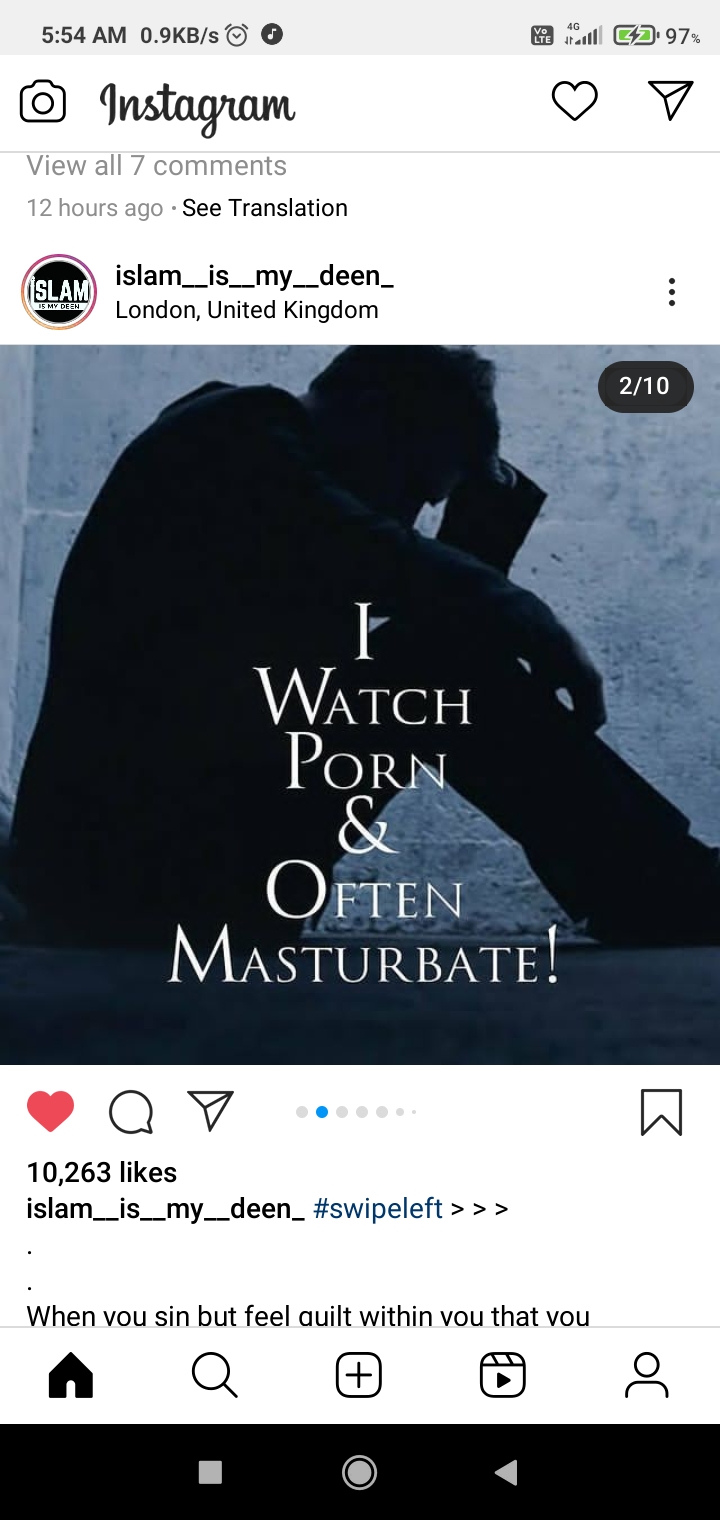
Task: Create a new post with plus tab
Action: coord(358,1376)
